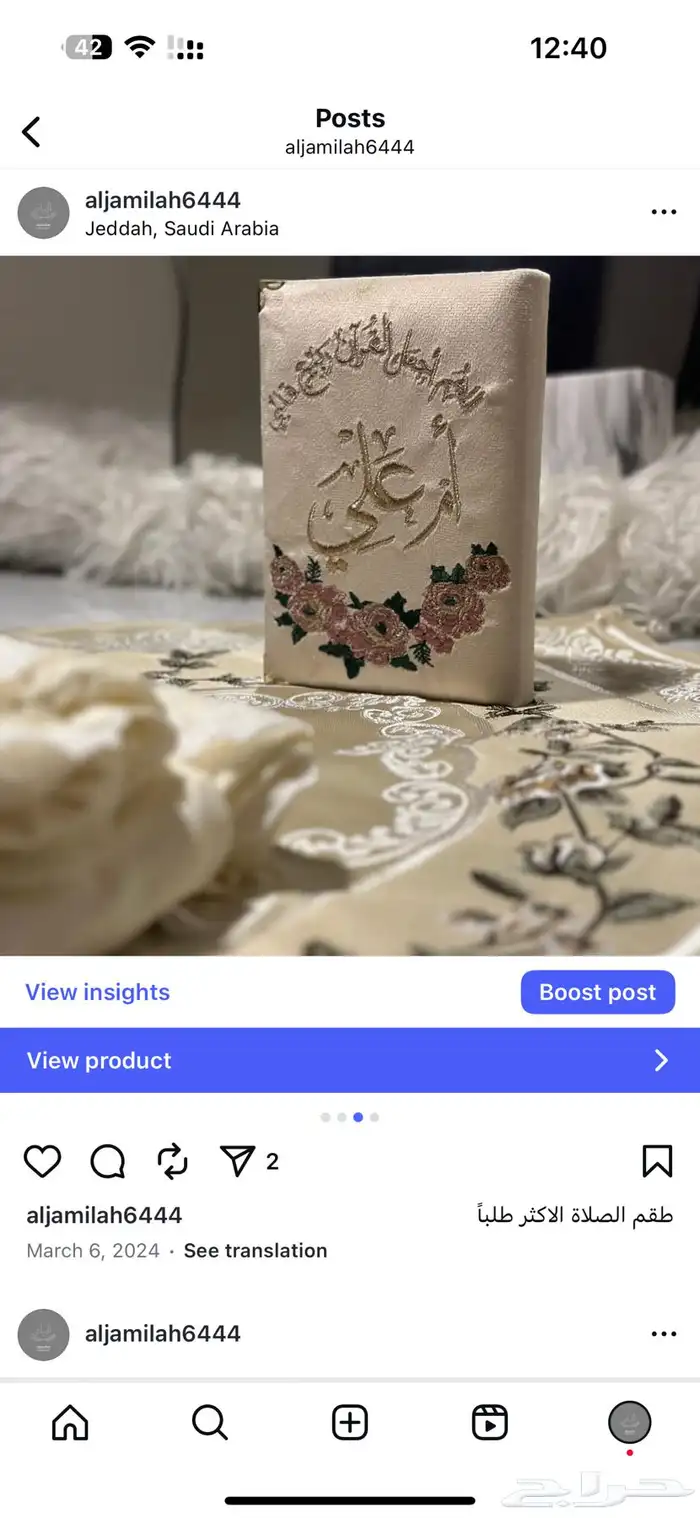Switch to the Search tab
Viewport: 700px width, 1518px height.
[x=210, y=1421]
